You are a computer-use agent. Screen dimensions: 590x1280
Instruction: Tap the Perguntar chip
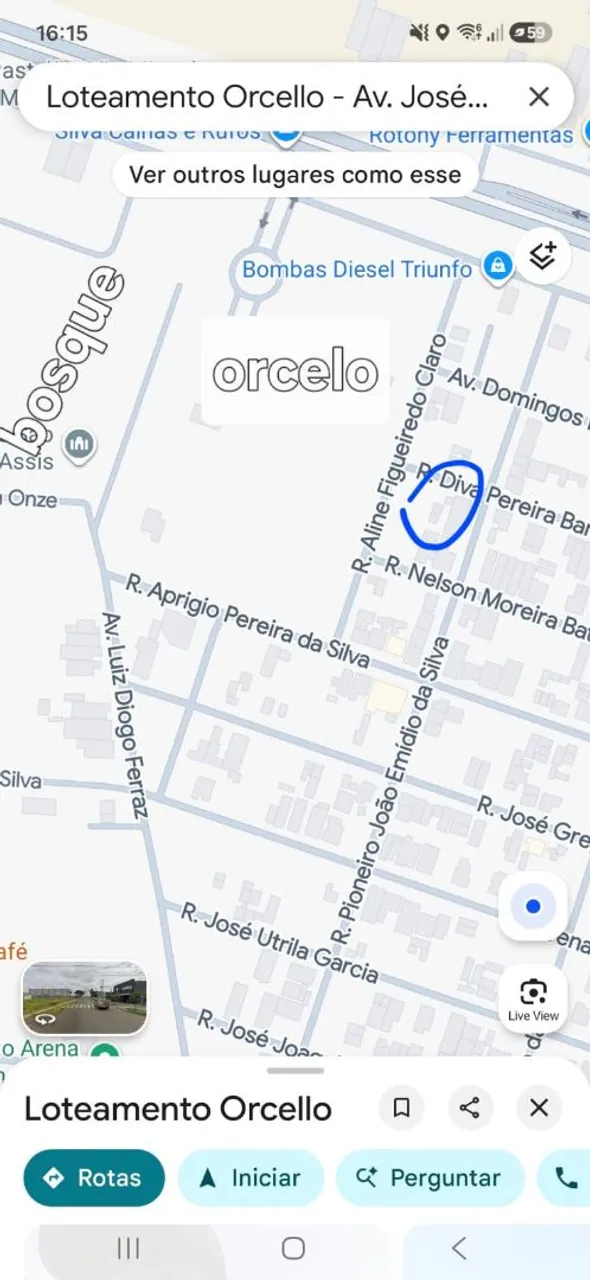point(430,1178)
